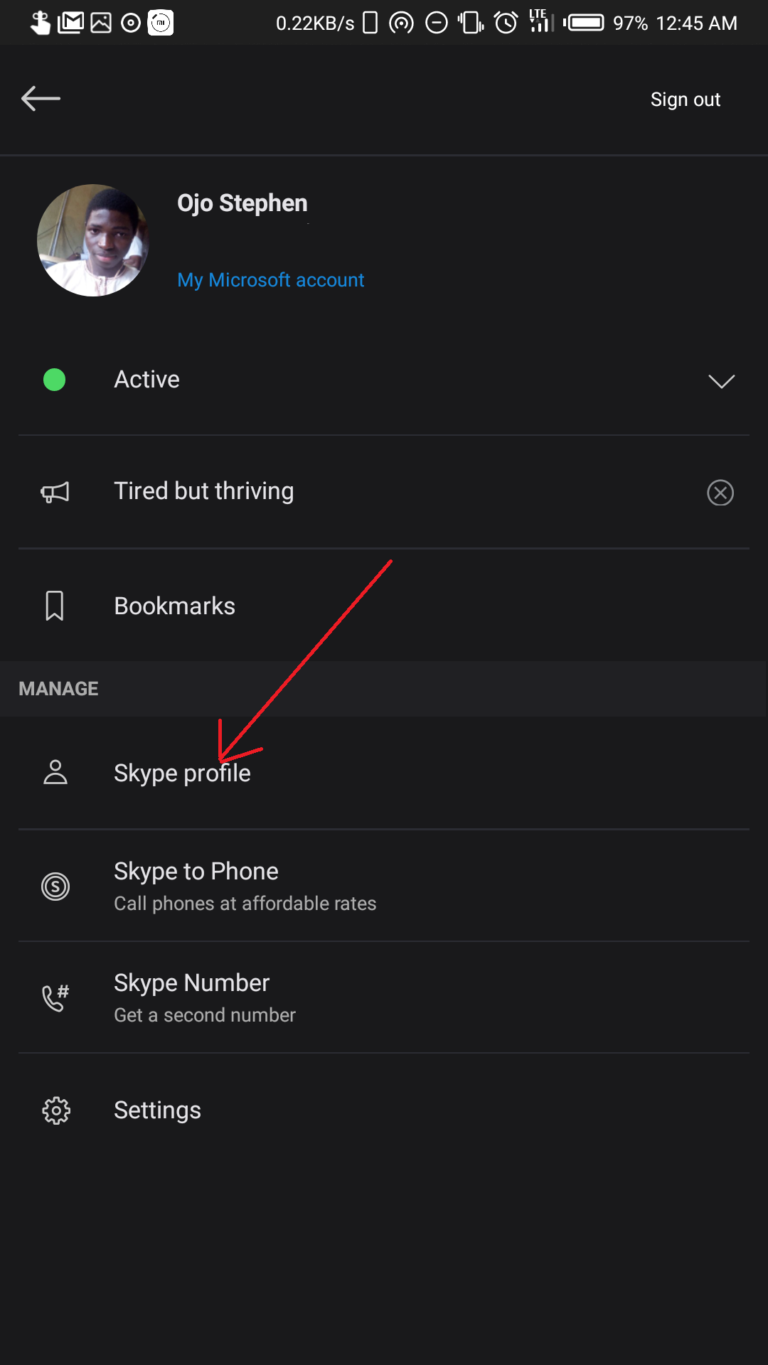Open the My Microsoft account link
768x1365 pixels.
[270, 280]
